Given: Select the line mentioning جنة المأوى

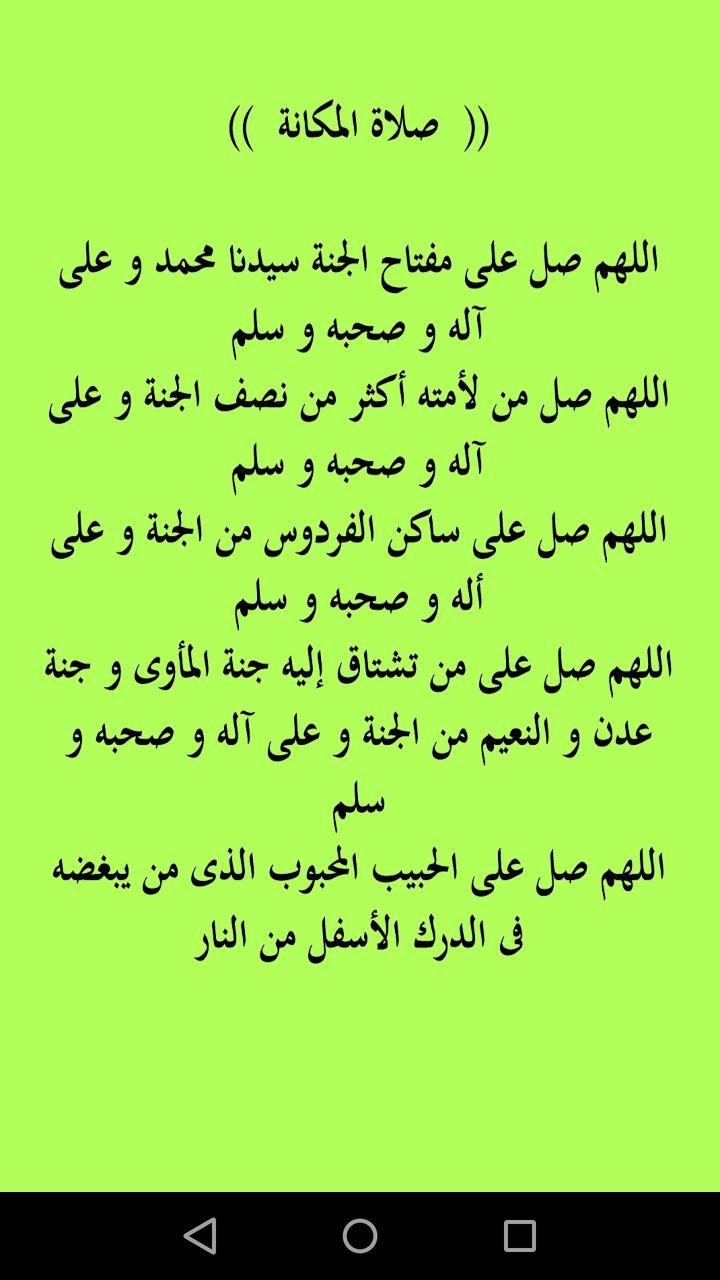Looking at the screenshot, I should click(360, 666).
